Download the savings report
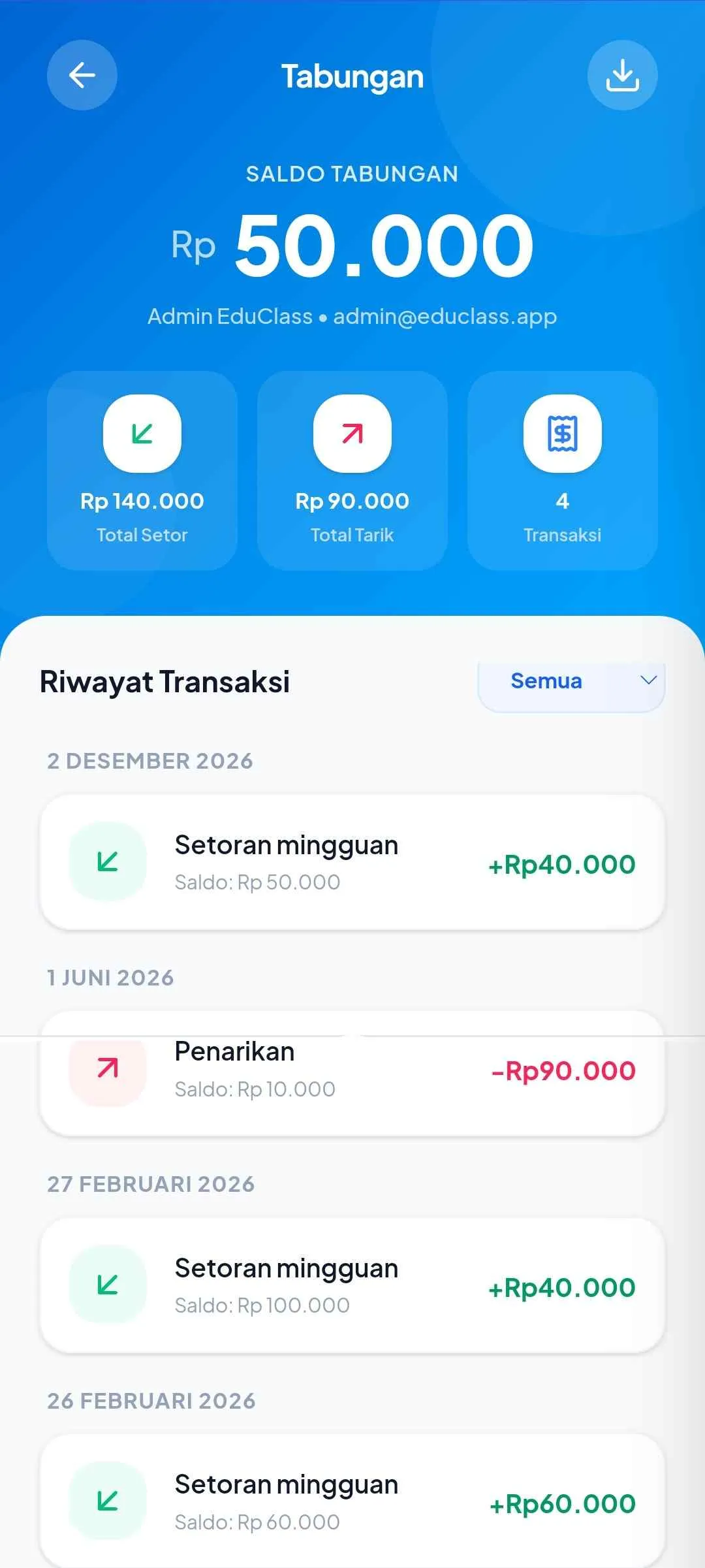 [622, 75]
